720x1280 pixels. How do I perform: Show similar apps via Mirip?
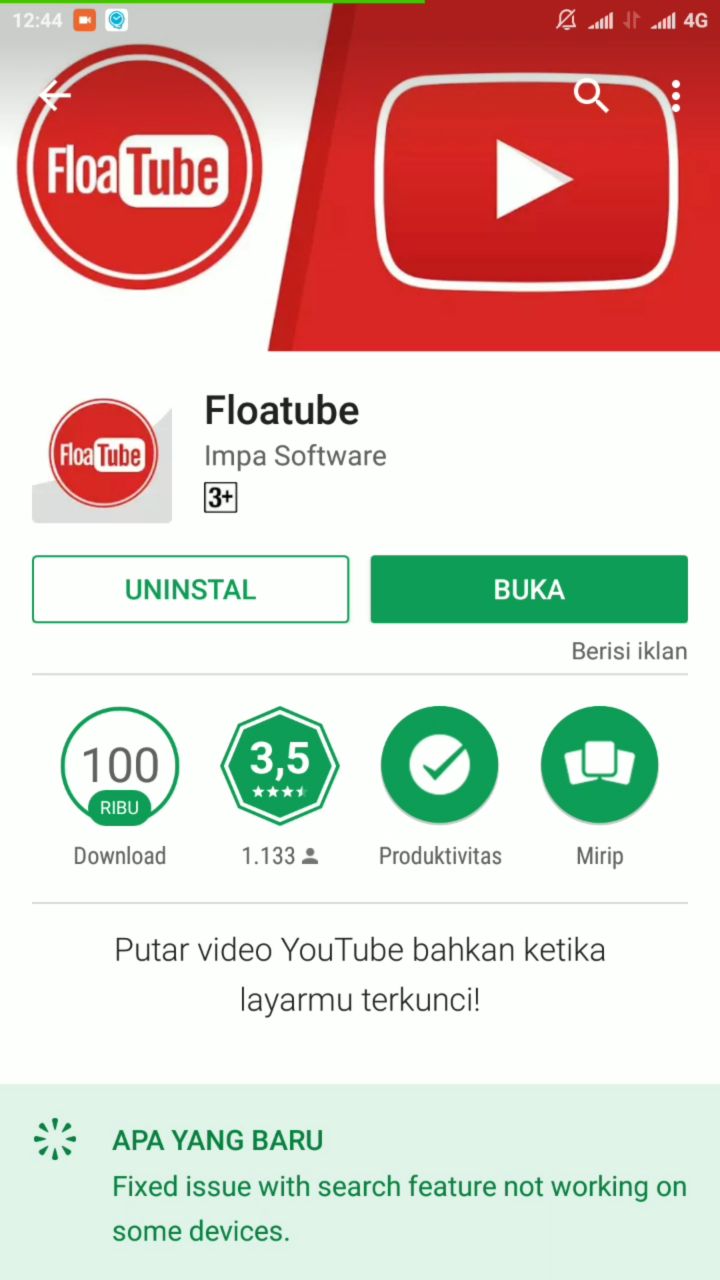(599, 766)
